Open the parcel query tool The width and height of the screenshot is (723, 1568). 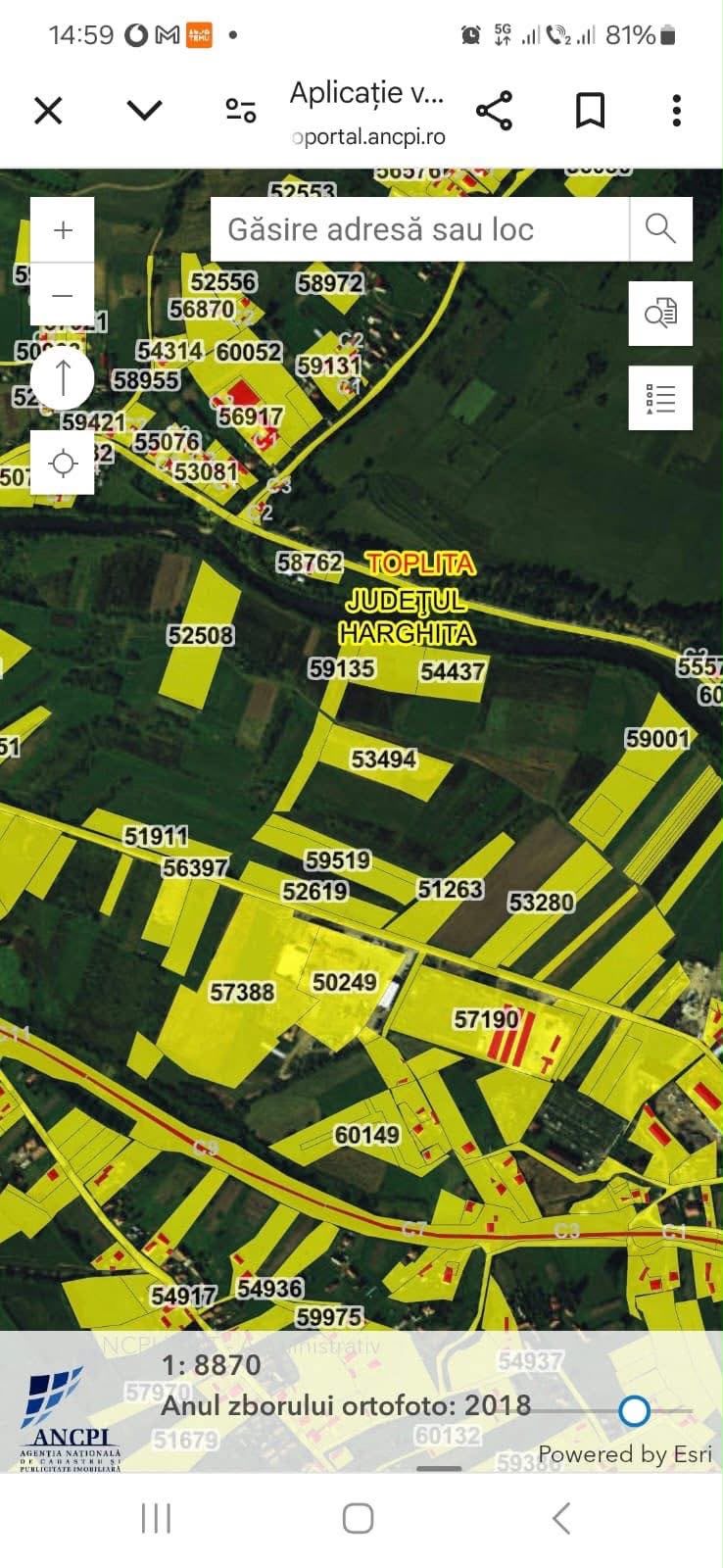pos(660,314)
